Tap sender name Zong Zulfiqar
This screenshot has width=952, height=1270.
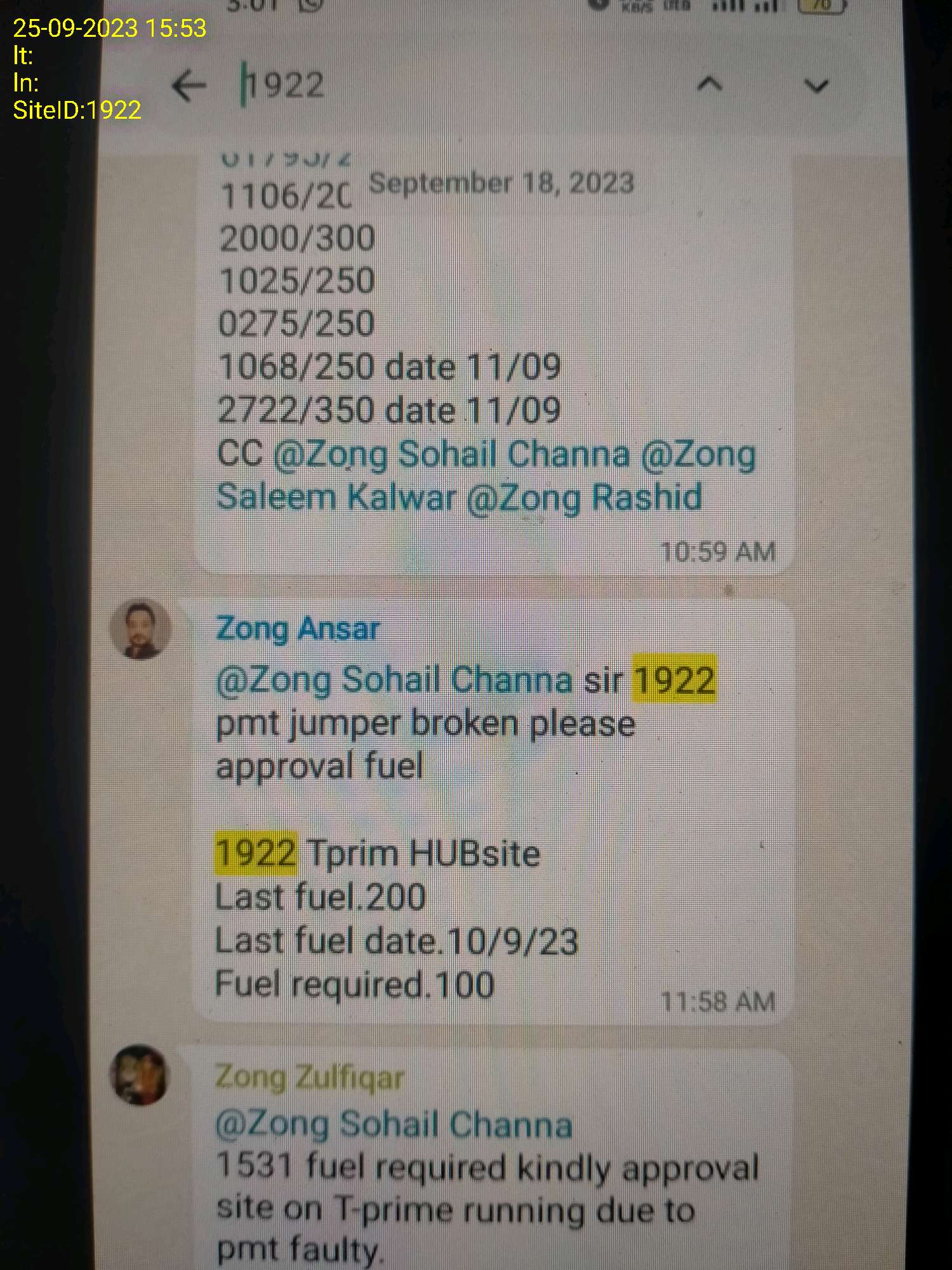coord(309,1077)
